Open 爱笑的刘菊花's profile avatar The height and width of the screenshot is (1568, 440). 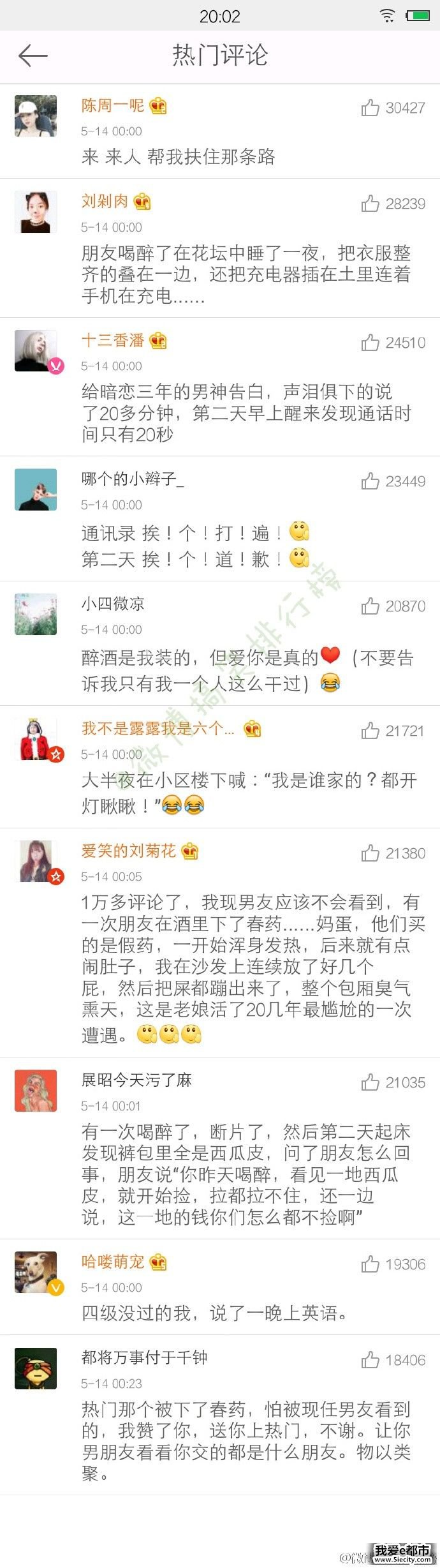pyautogui.click(x=36, y=862)
